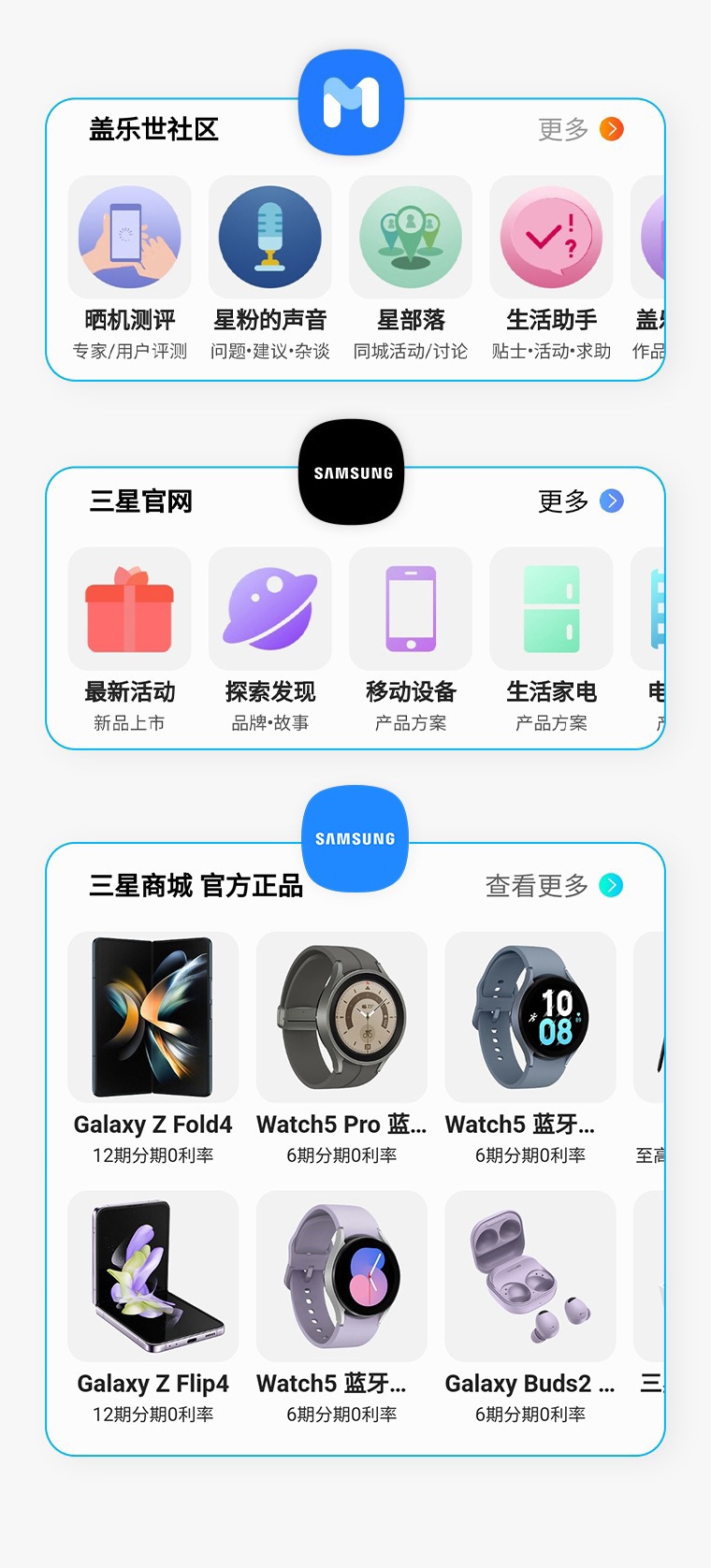Select the 星粉的声音 microphone icon
This screenshot has width=711, height=1568.
pos(269,237)
